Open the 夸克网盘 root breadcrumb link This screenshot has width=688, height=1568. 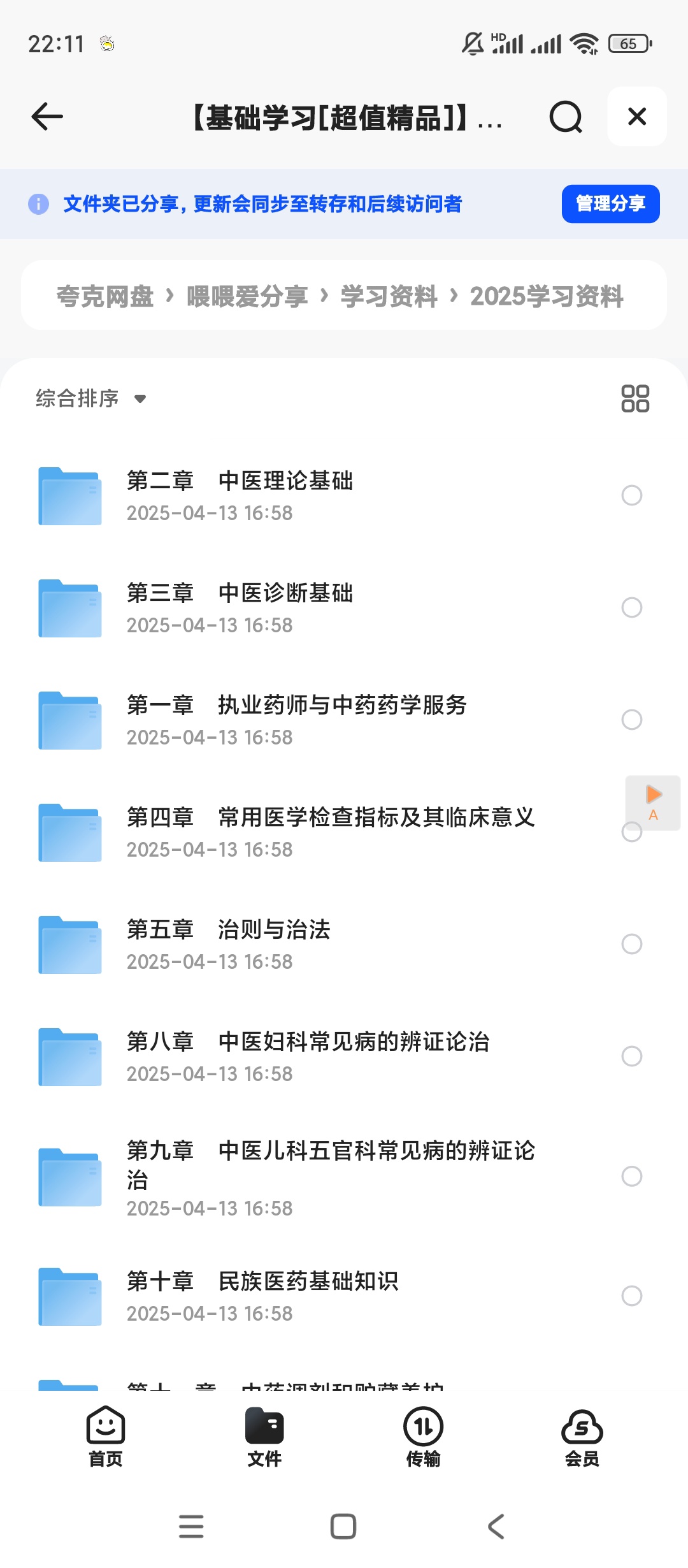[106, 295]
